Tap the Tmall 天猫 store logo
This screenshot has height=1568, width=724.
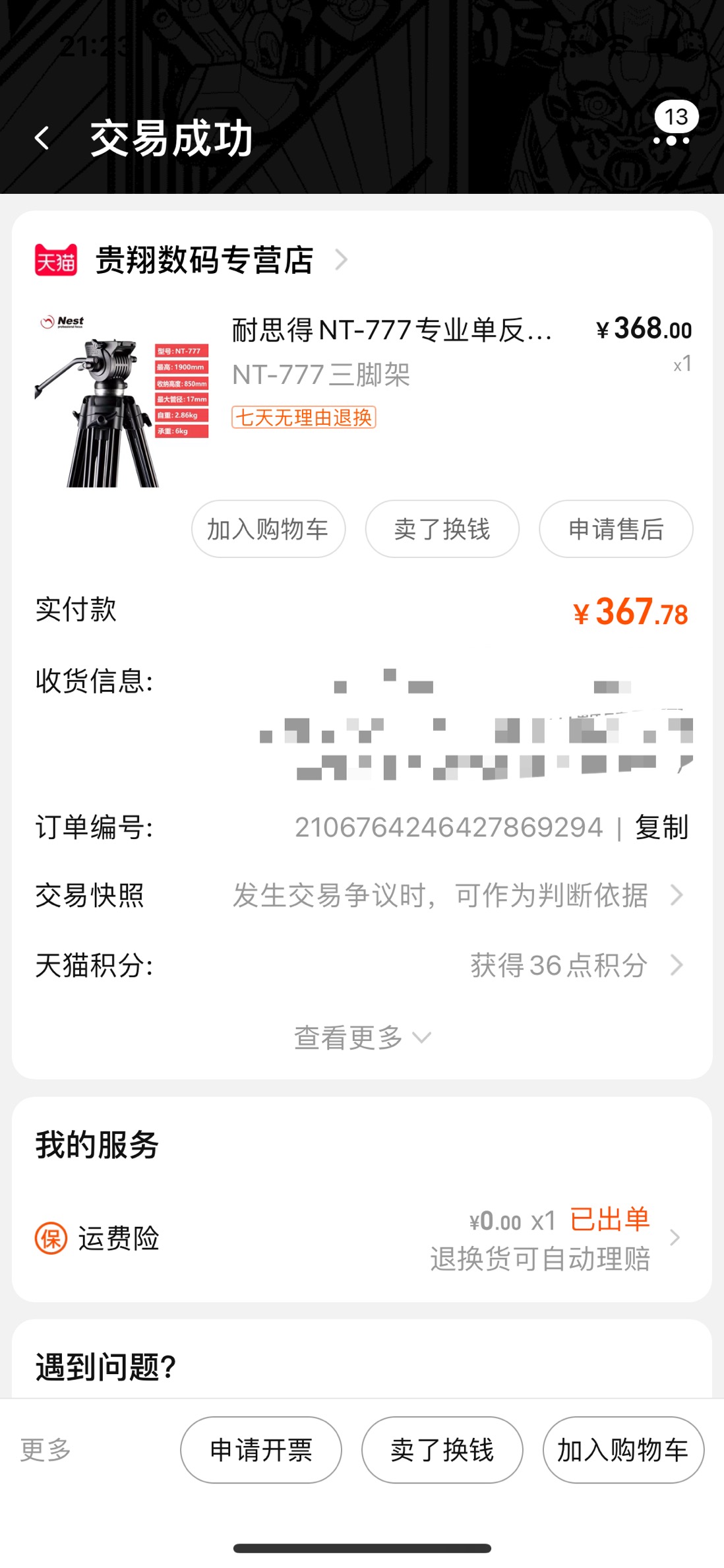57,260
